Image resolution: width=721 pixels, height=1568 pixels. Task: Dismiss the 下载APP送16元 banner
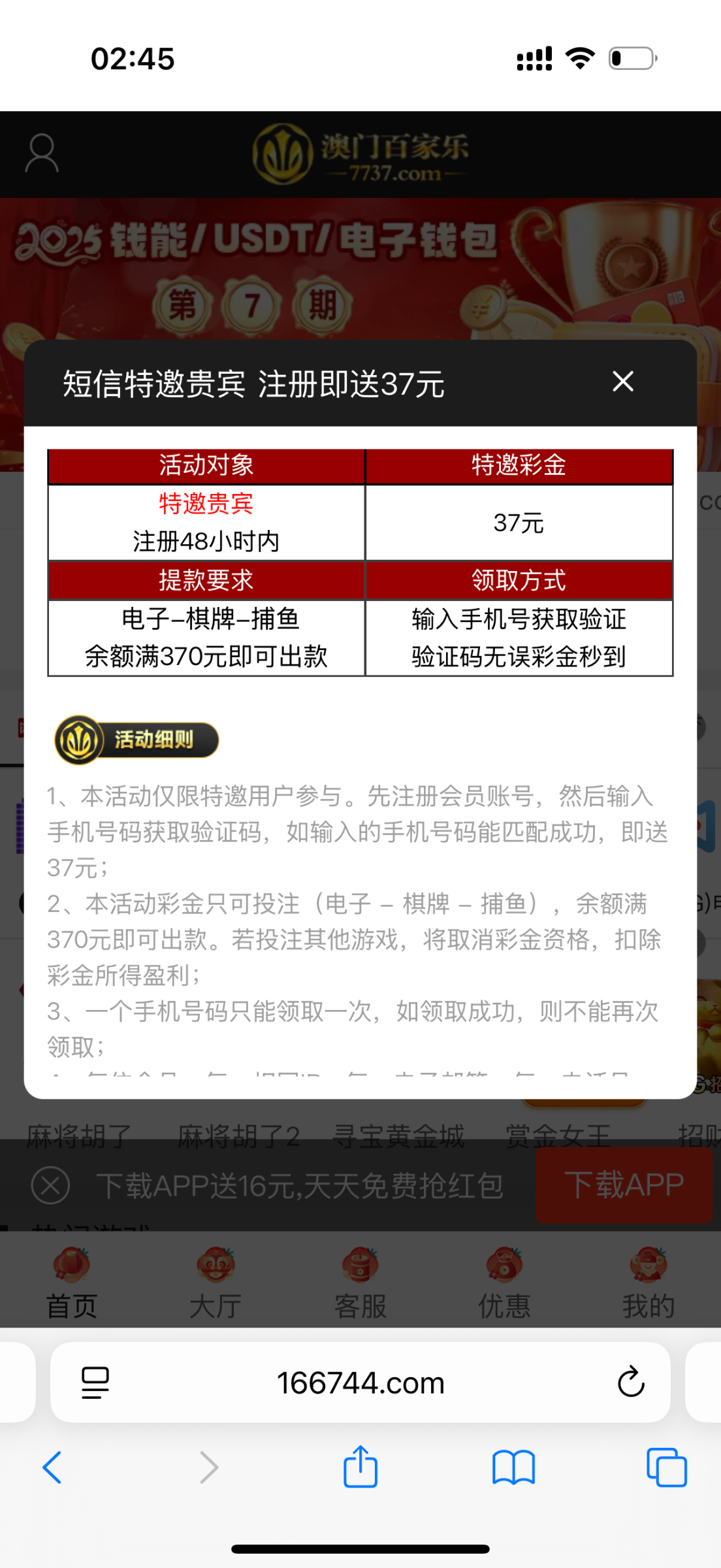[50, 1185]
